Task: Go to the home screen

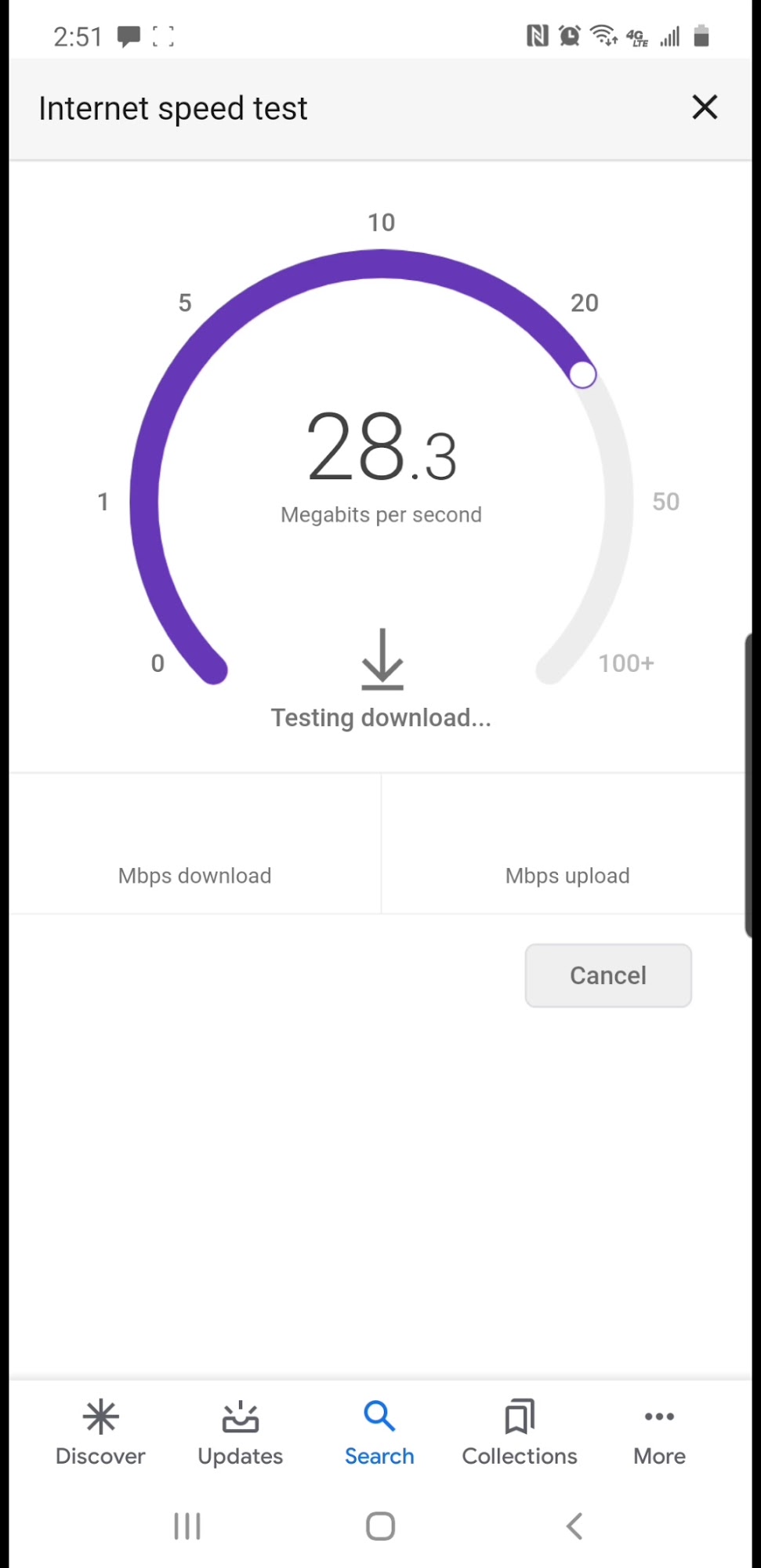Action: 380,1526
